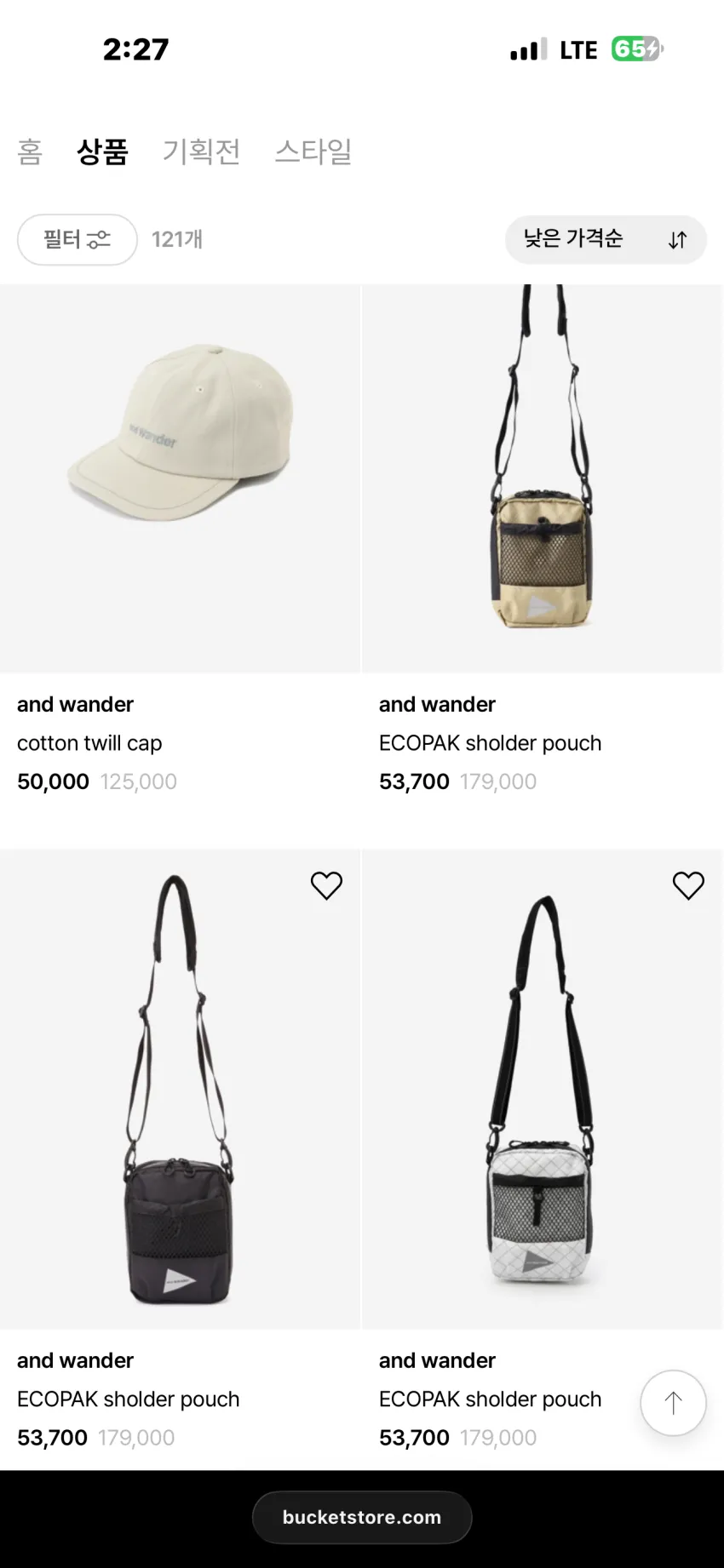This screenshot has height=1568, width=724.
Task: Open the 필터 filter options
Action: [78, 239]
